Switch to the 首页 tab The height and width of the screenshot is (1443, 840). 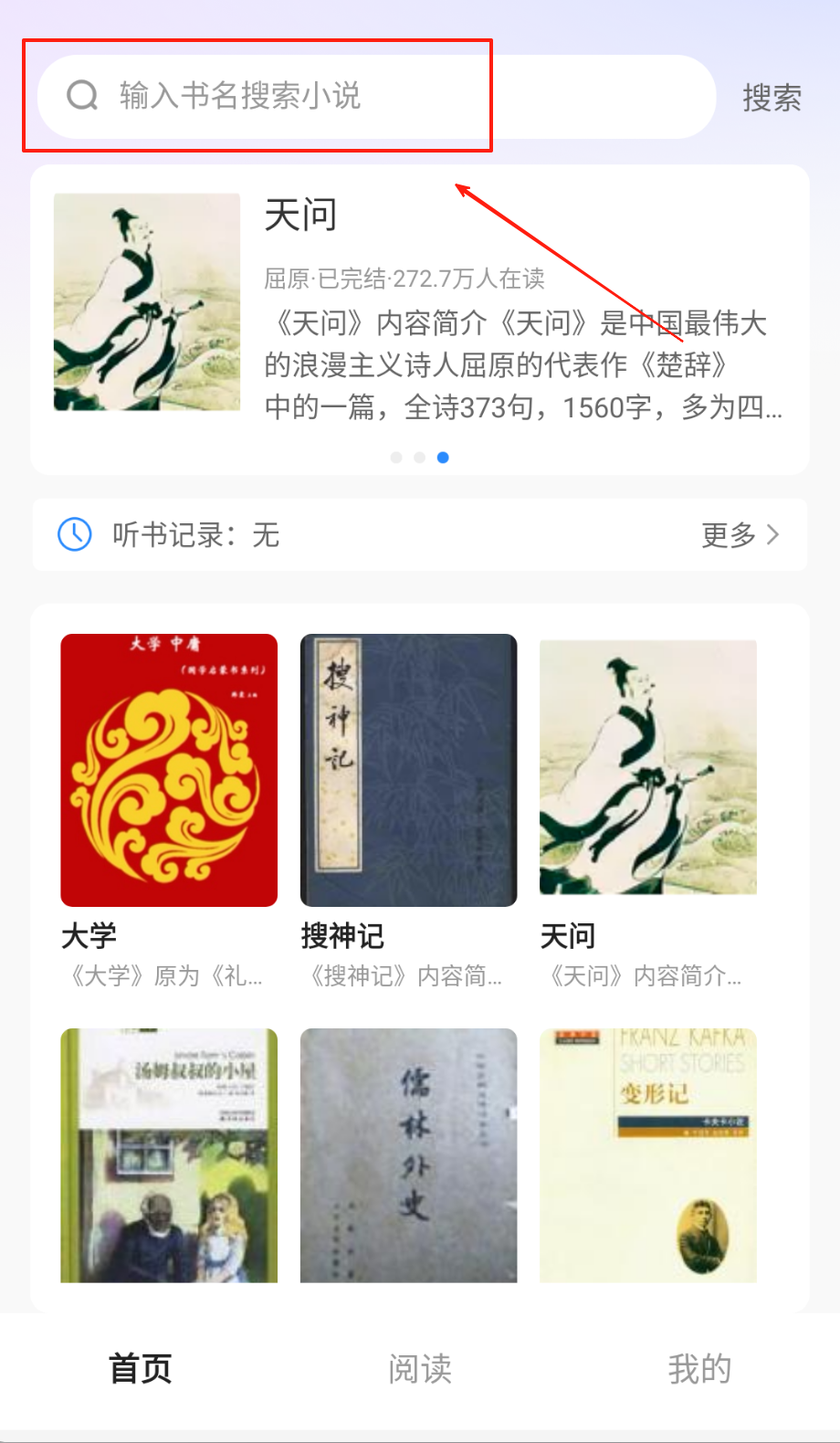tap(140, 1369)
